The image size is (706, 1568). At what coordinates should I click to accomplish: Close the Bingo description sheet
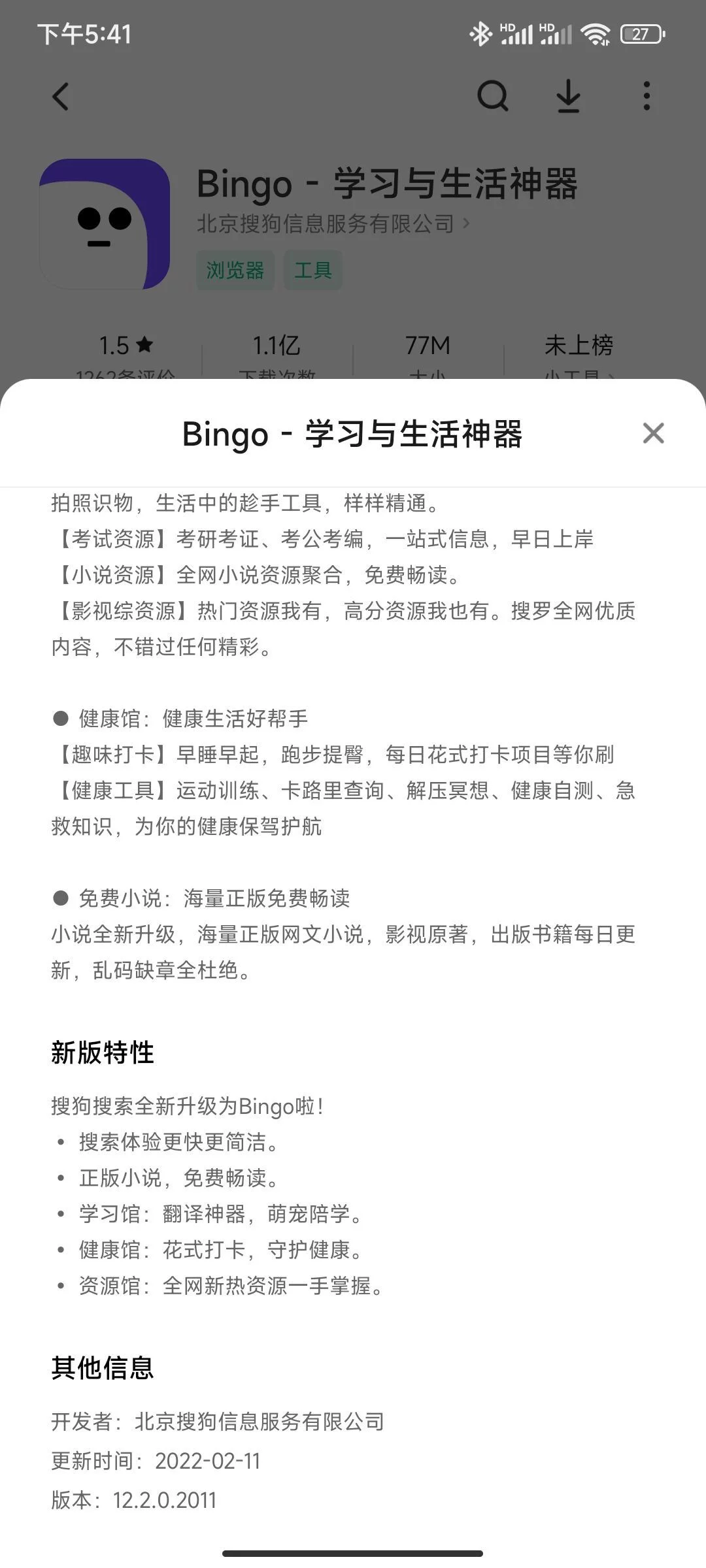(x=653, y=433)
